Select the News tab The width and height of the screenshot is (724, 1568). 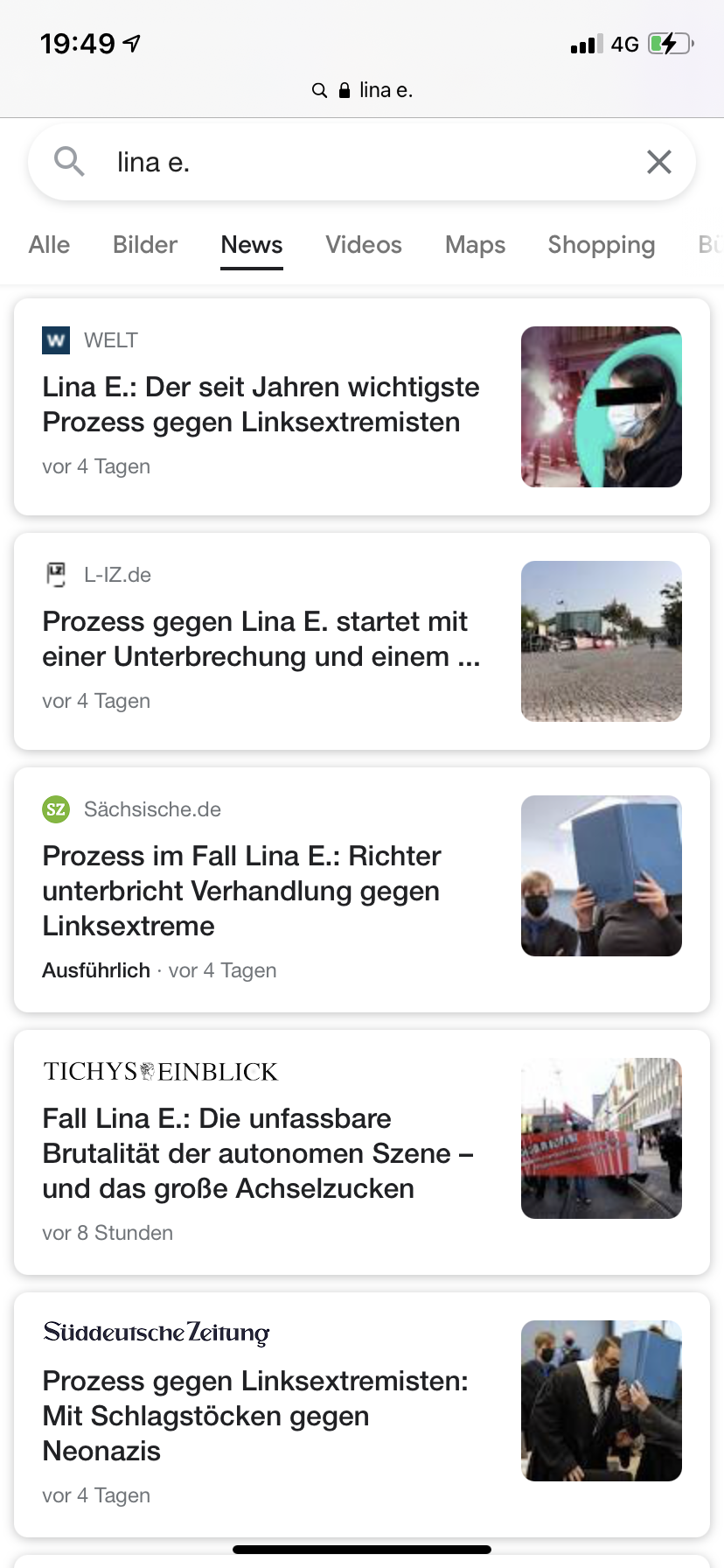tap(252, 245)
